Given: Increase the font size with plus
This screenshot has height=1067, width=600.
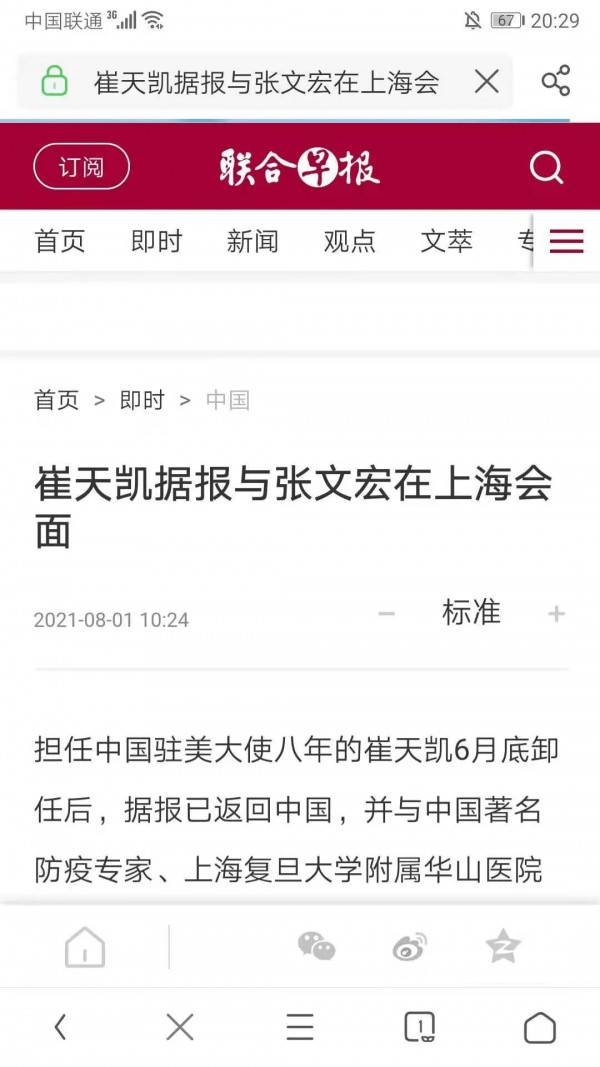Looking at the screenshot, I should [556, 614].
